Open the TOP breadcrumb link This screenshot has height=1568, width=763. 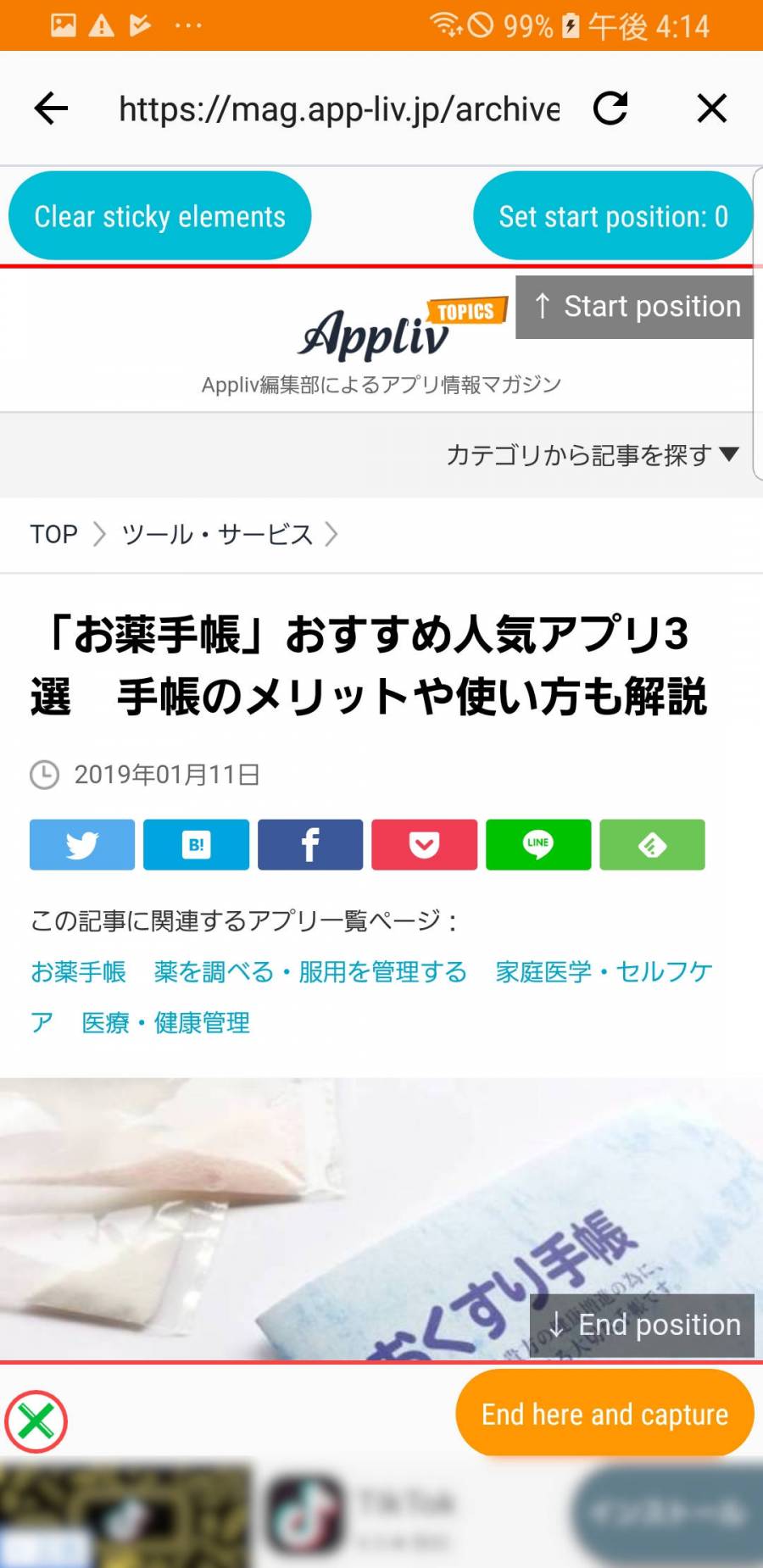tap(53, 534)
